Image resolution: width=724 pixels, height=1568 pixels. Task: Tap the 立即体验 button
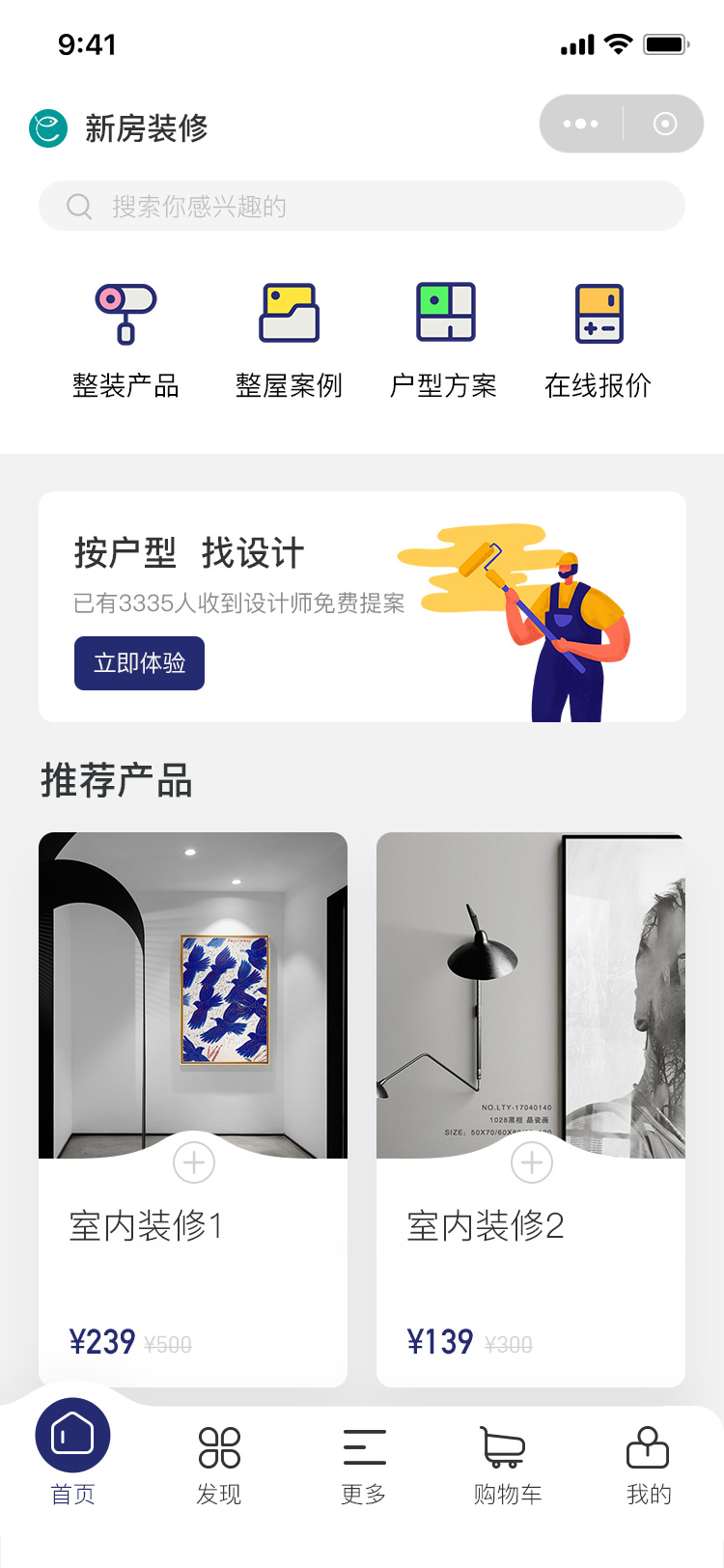[x=139, y=663]
